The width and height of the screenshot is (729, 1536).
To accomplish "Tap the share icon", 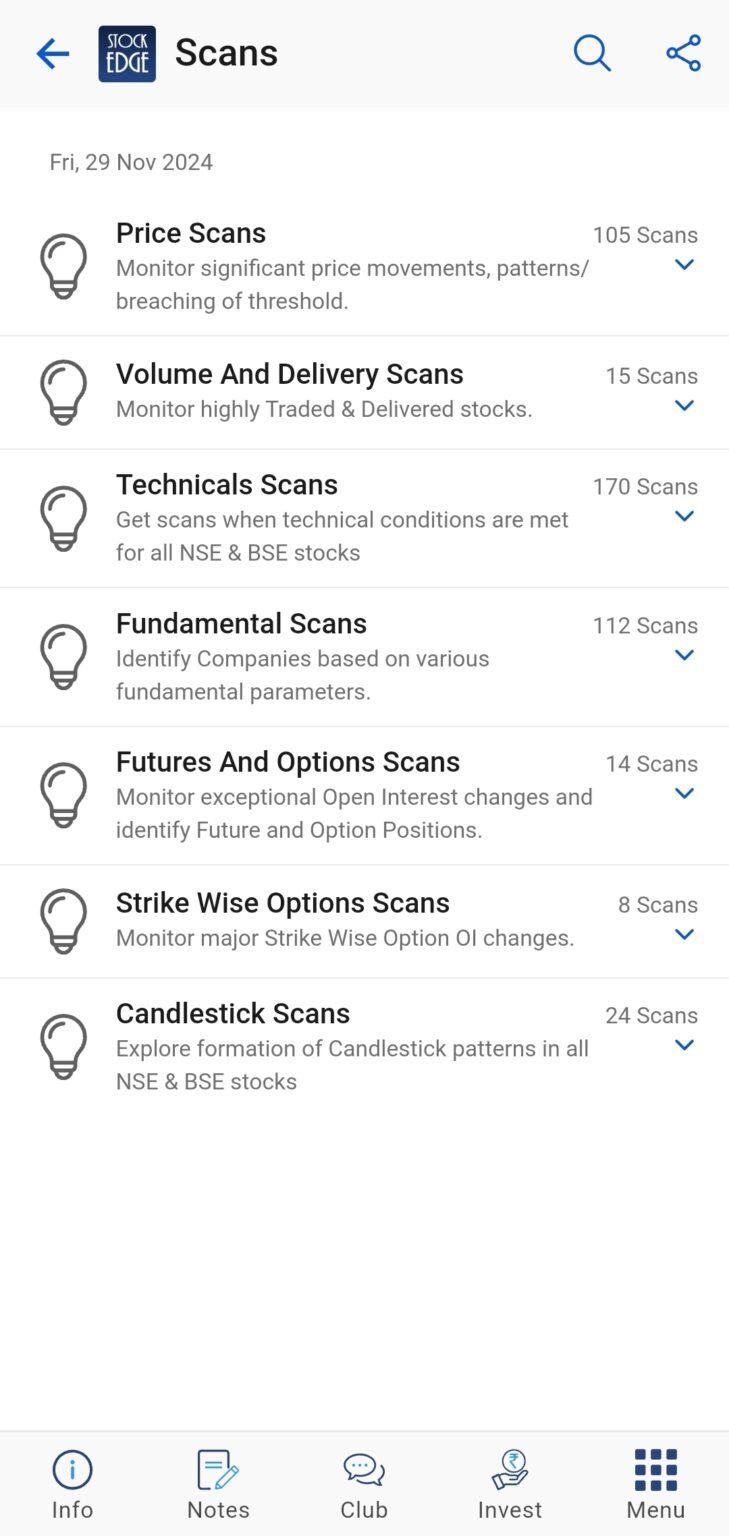I will tap(683, 54).
